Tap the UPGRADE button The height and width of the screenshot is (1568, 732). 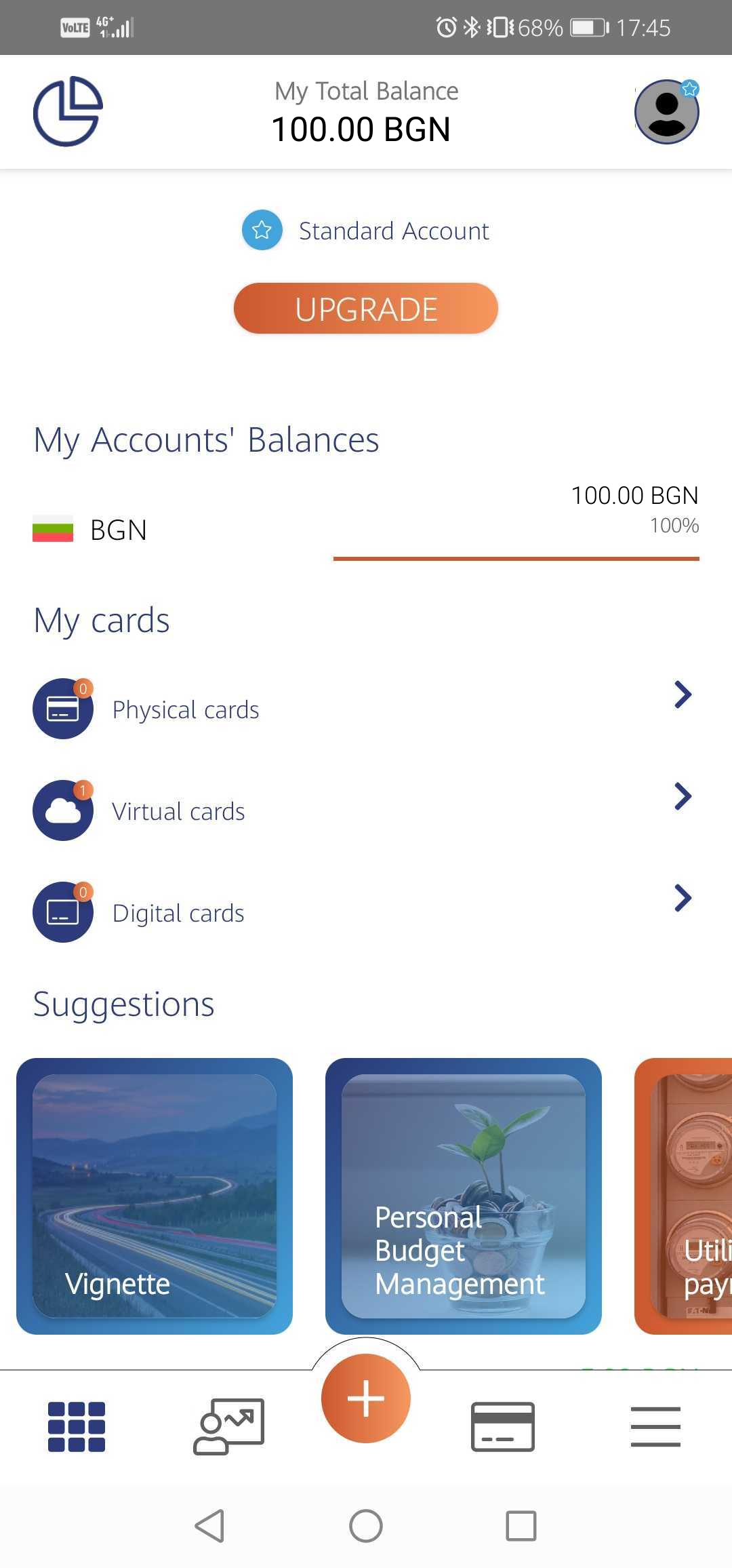coord(366,309)
